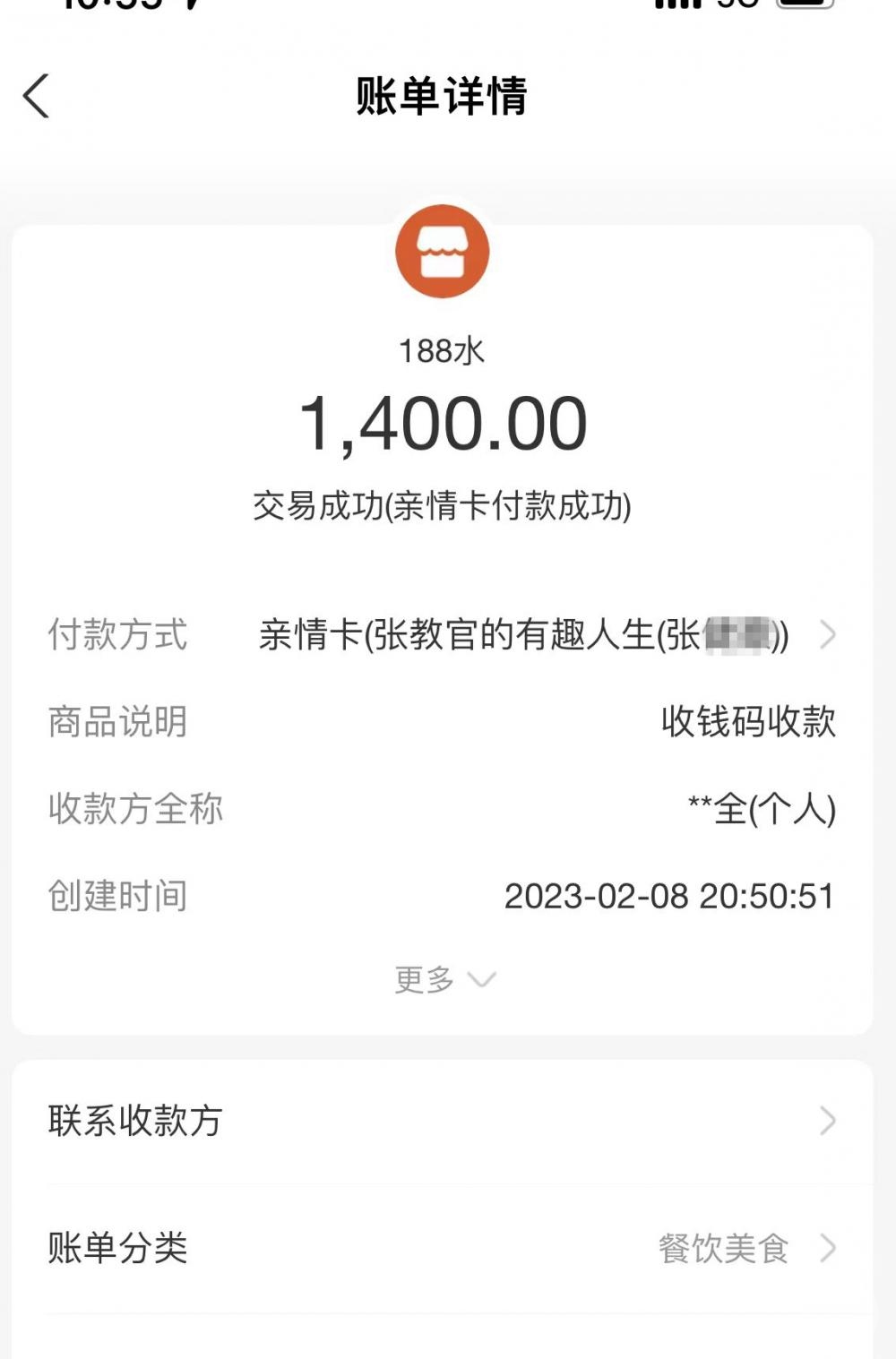Go back from the 账单详情 page

pyautogui.click(x=37, y=97)
